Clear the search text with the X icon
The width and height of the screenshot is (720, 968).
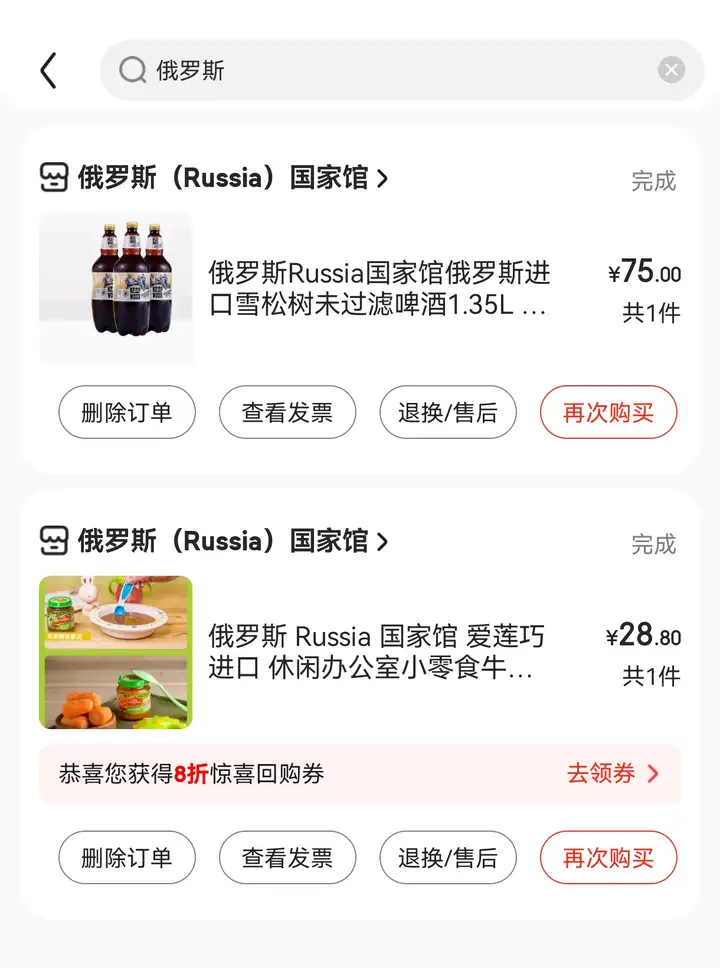(x=671, y=70)
